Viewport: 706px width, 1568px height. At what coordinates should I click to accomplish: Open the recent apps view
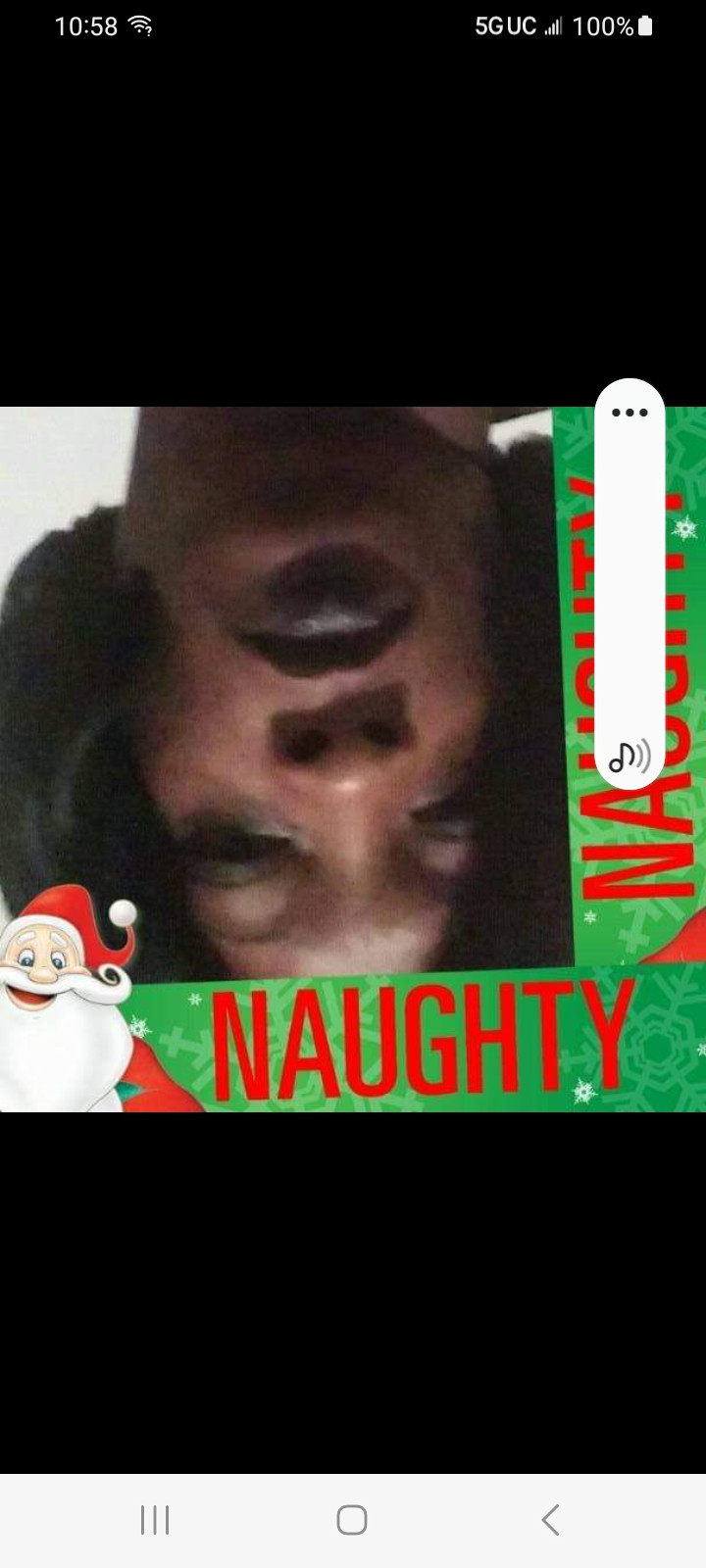pyautogui.click(x=155, y=1520)
